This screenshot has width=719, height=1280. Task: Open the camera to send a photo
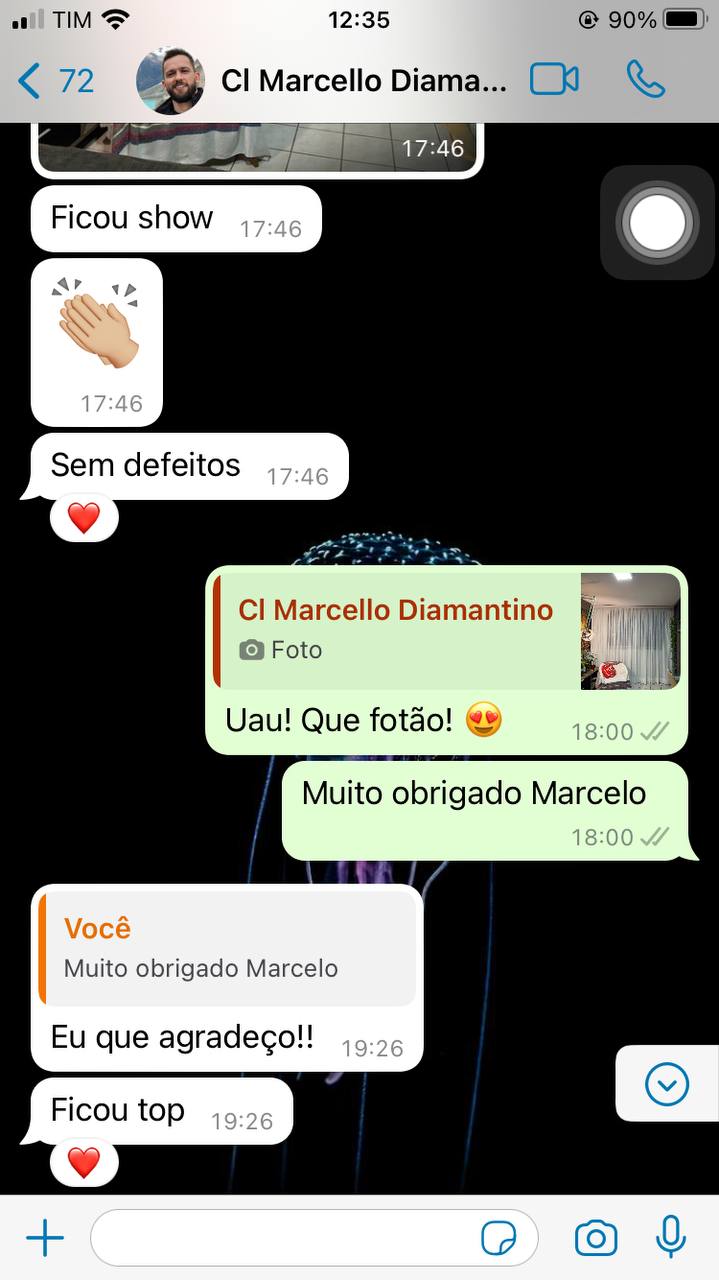tap(596, 1239)
